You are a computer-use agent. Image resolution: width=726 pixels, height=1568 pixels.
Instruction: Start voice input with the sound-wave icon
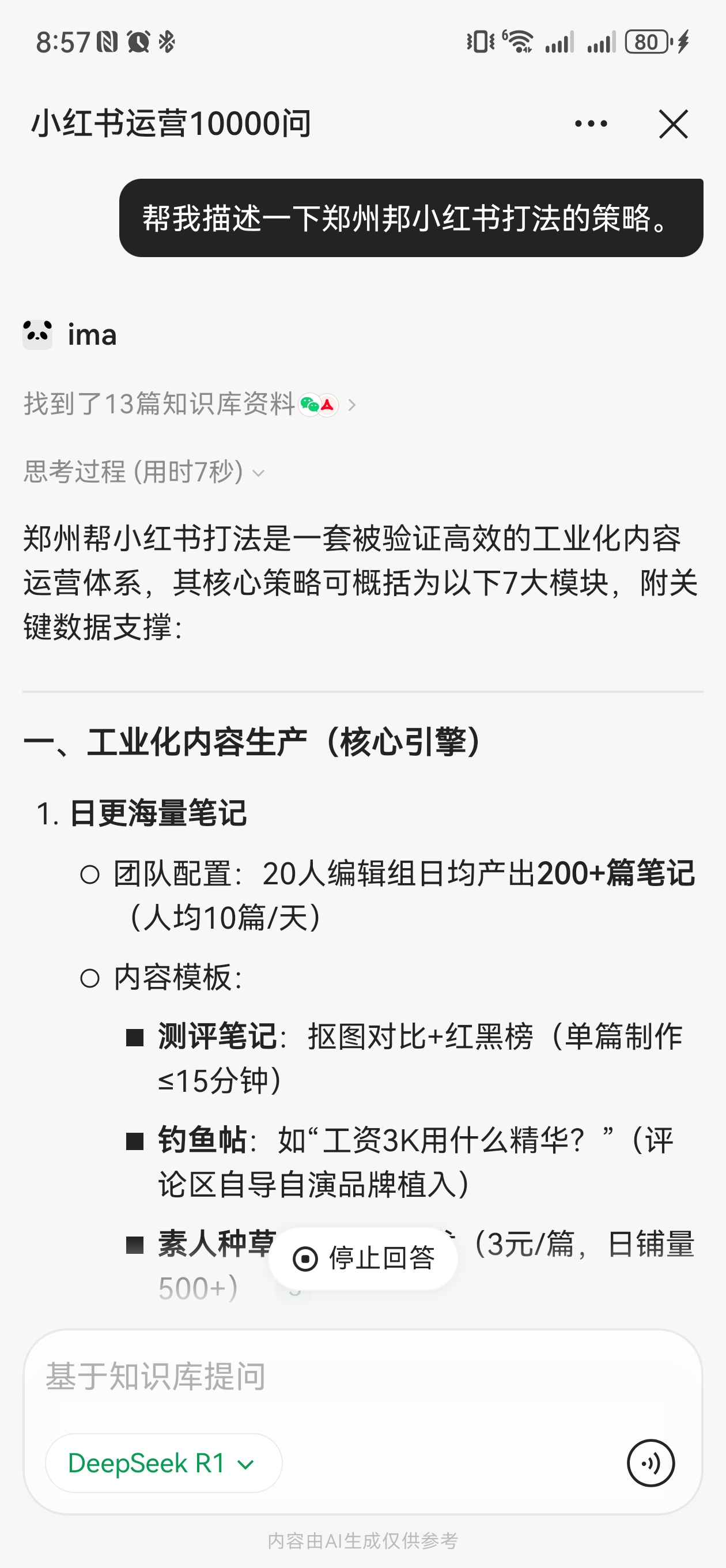point(650,1463)
